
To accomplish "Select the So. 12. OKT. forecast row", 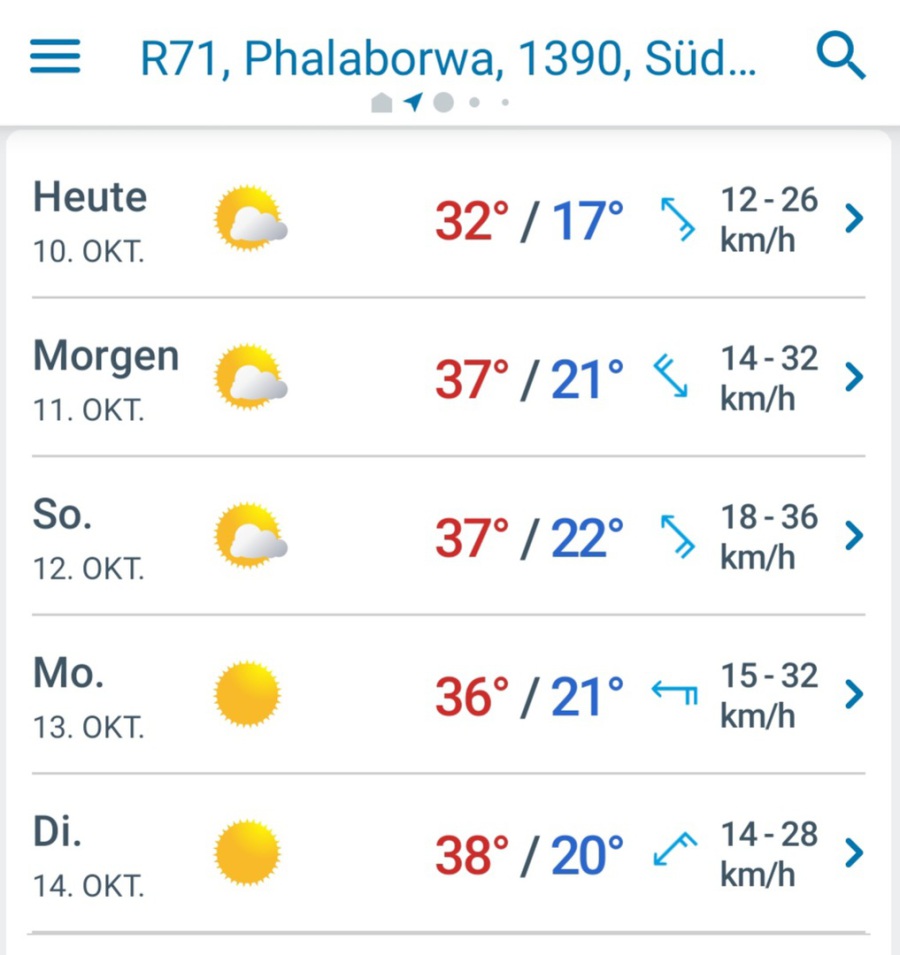I will click(x=448, y=537).
